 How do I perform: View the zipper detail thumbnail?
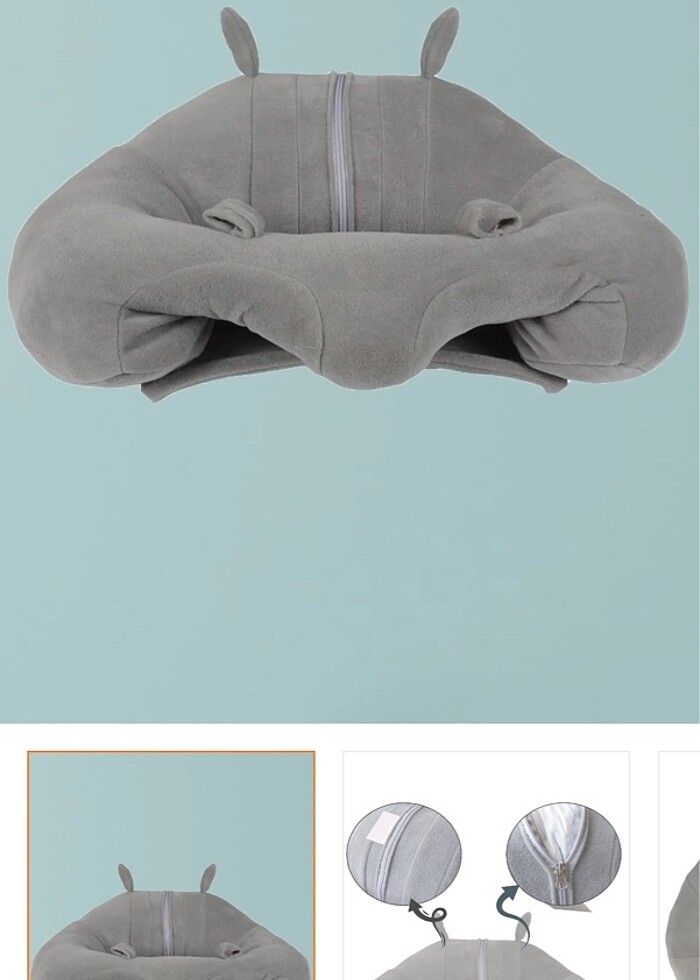pos(485,866)
